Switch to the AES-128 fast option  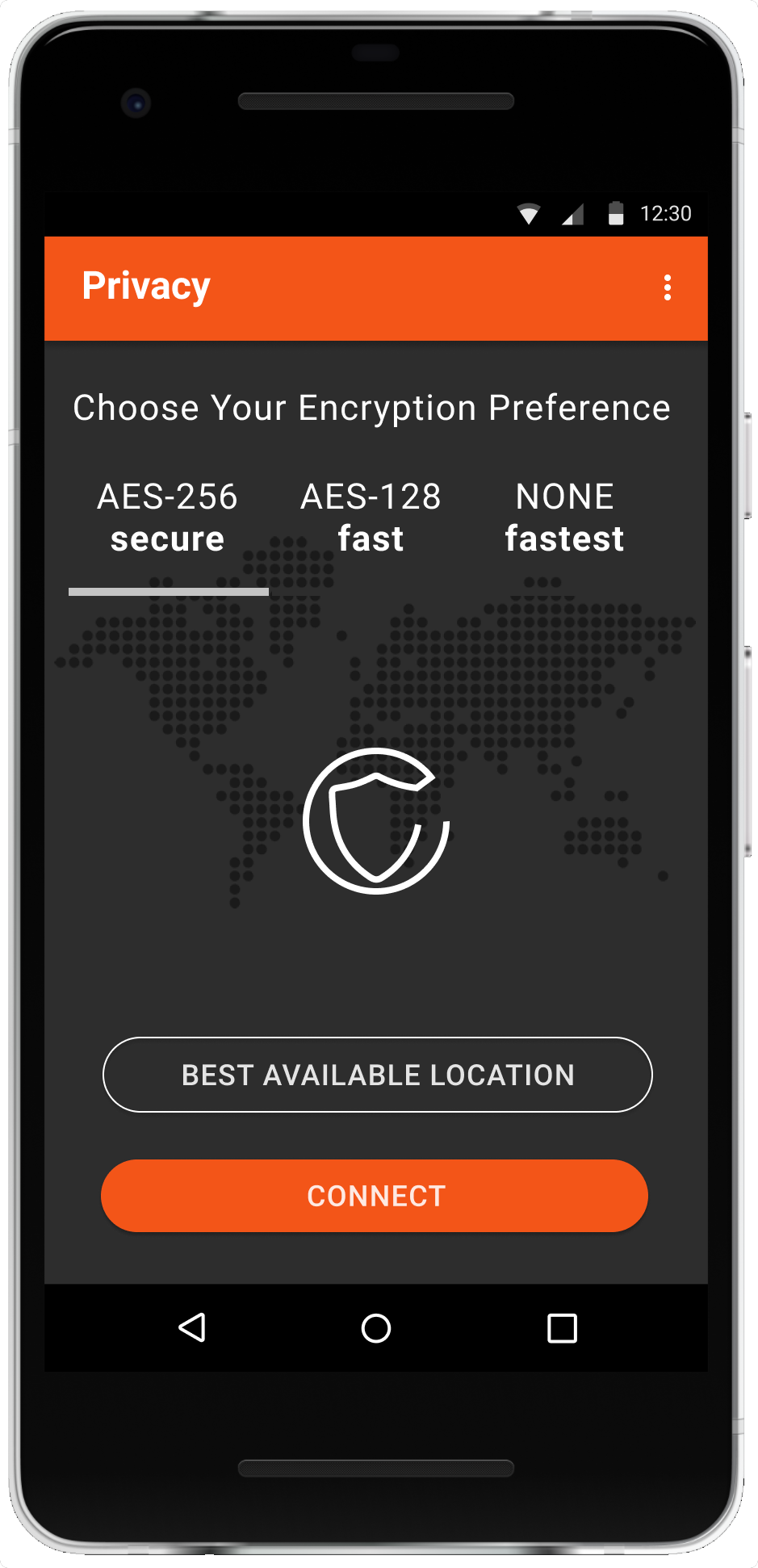pyautogui.click(x=371, y=518)
